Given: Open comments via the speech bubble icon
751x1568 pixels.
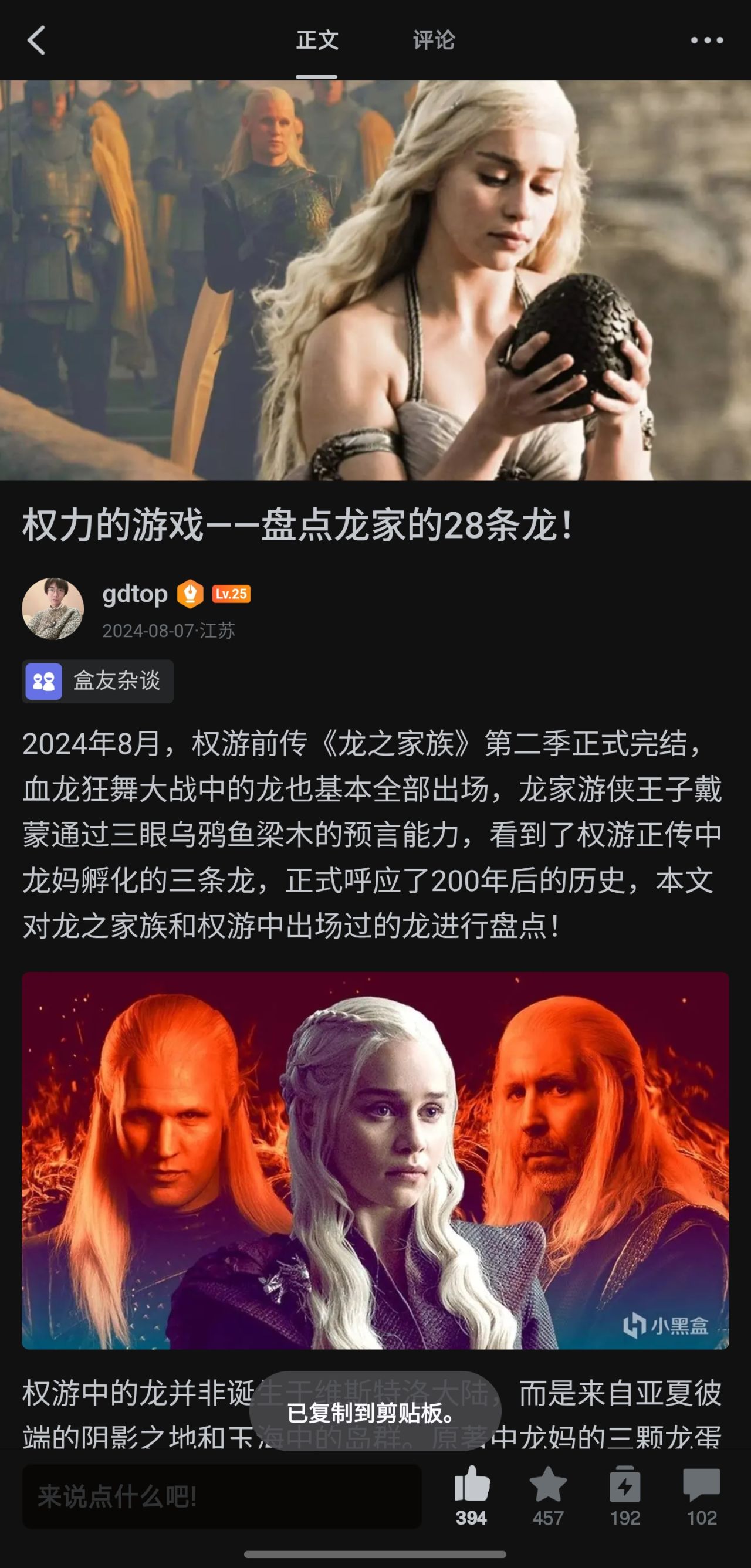Looking at the screenshot, I should pos(701,1486).
